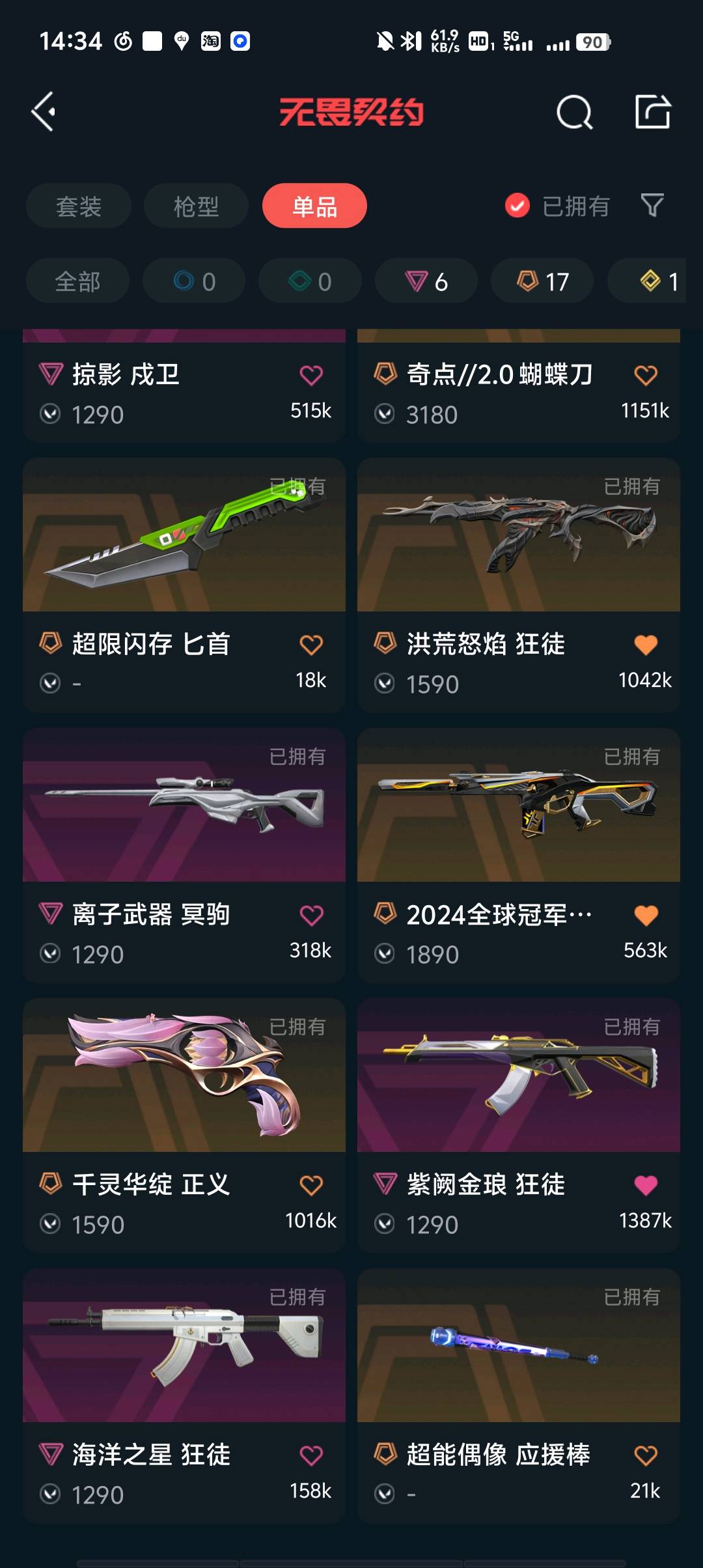Uncheck the 已拥有 filter
This screenshot has height=1568, width=703.
coord(558,206)
